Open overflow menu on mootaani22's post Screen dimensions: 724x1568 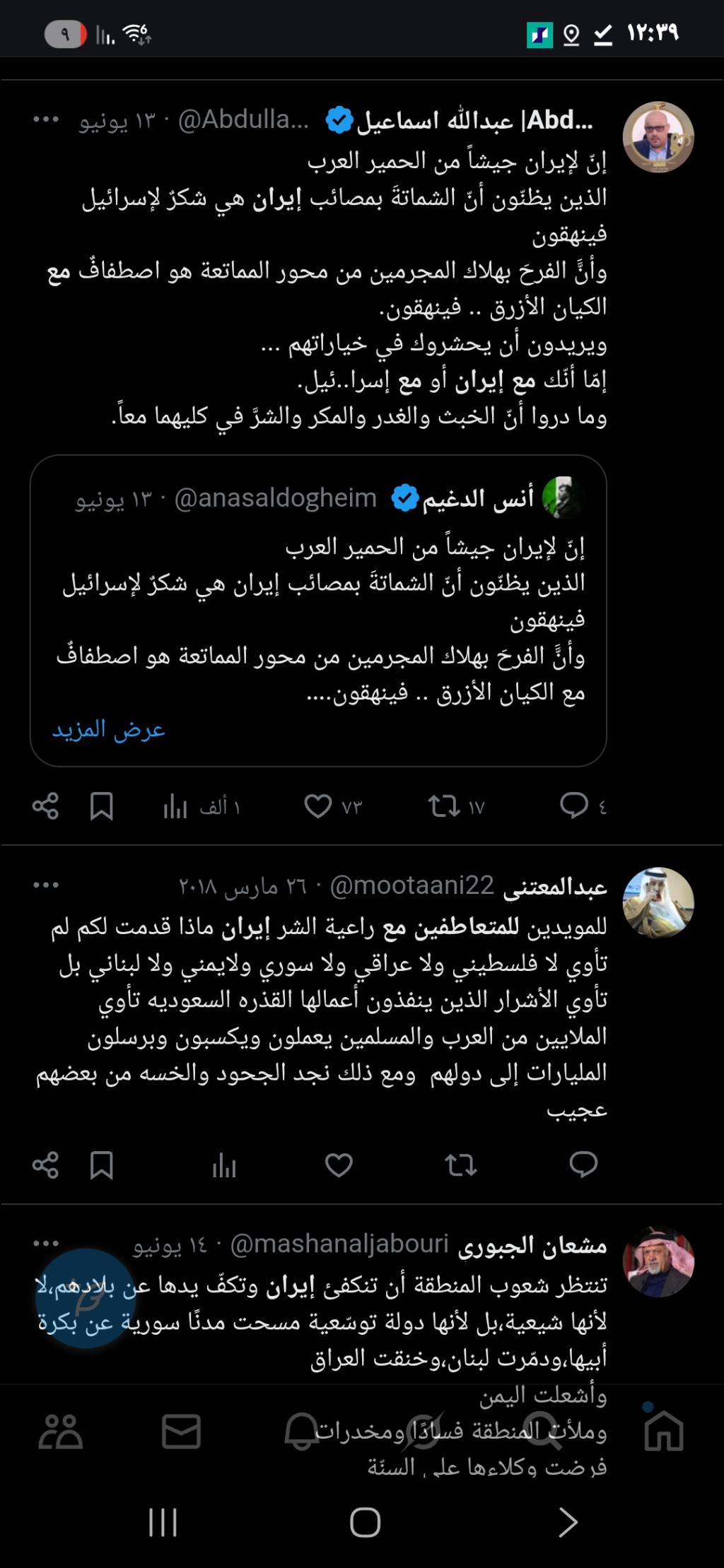tap(46, 885)
